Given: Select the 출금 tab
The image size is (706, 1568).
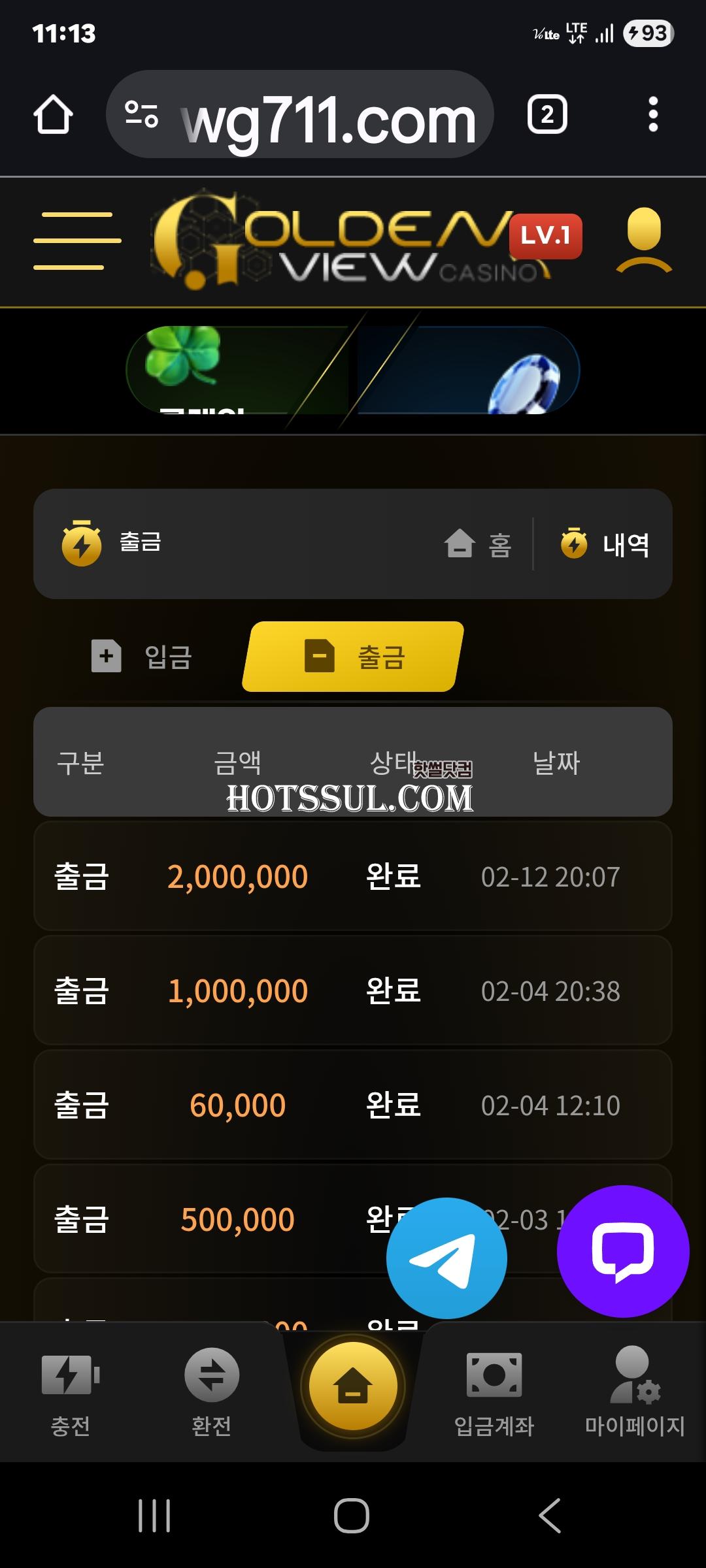Looking at the screenshot, I should pyautogui.click(x=354, y=657).
